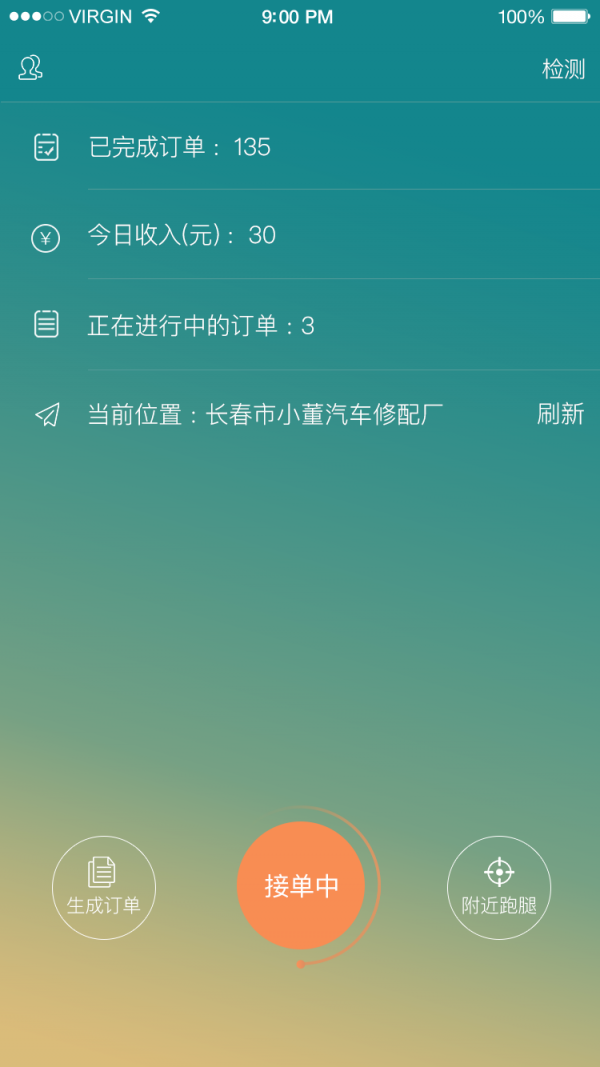Refresh current location with 刷新
The image size is (600, 1067).
tap(561, 414)
